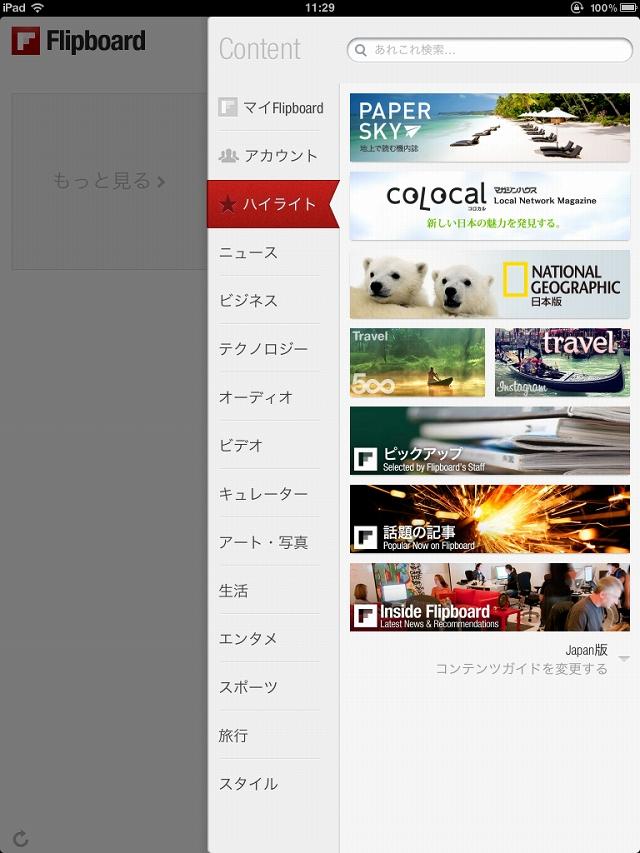
Task: Select テクノロジー category
Action: (x=263, y=349)
